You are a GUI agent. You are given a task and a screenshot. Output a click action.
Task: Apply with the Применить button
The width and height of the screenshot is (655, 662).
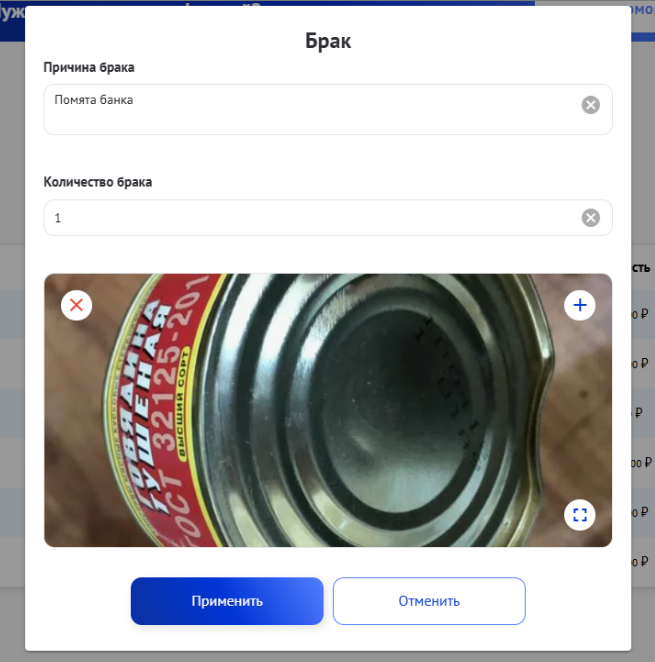[227, 601]
